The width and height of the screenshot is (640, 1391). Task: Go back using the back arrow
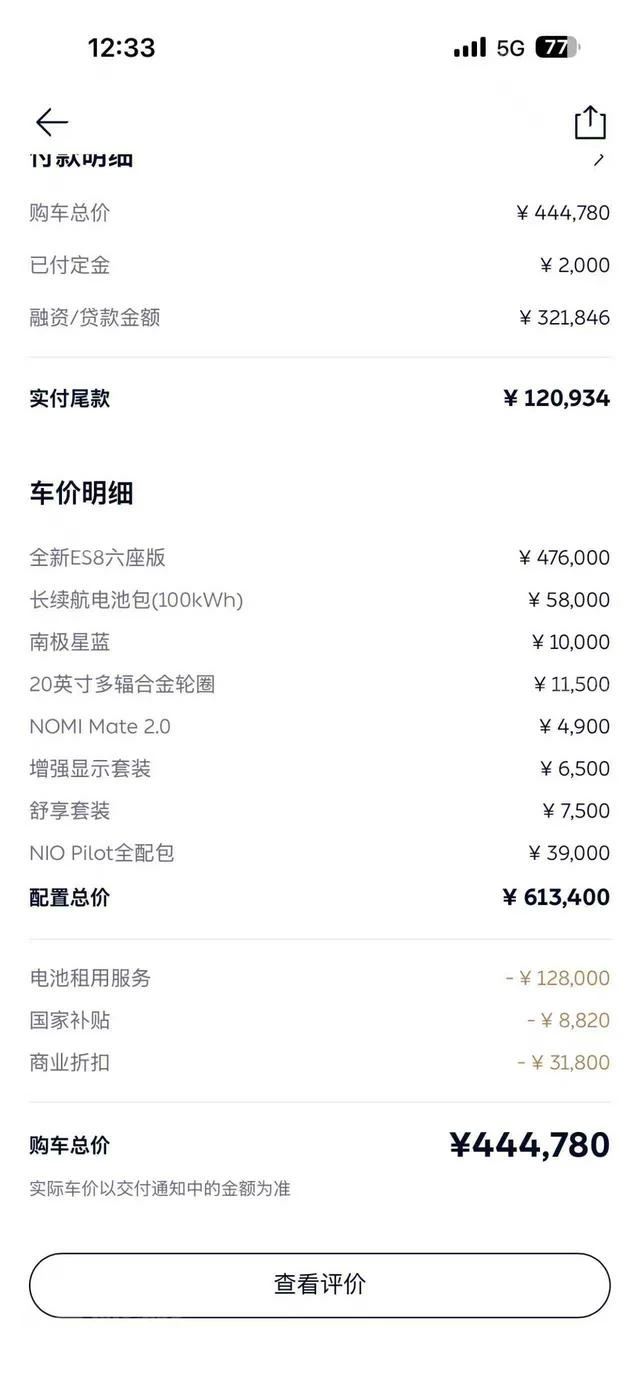coord(52,123)
